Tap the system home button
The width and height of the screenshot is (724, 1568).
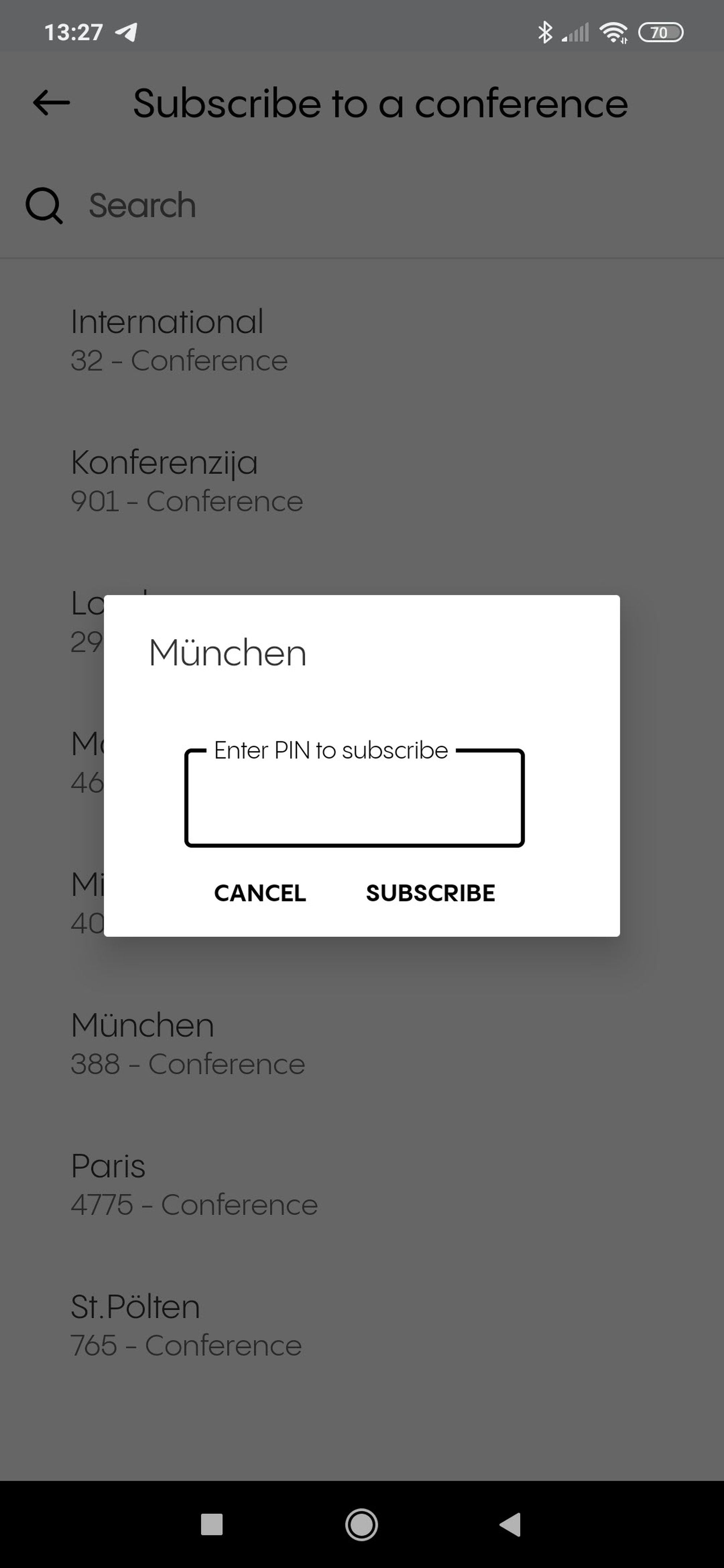point(362,1525)
